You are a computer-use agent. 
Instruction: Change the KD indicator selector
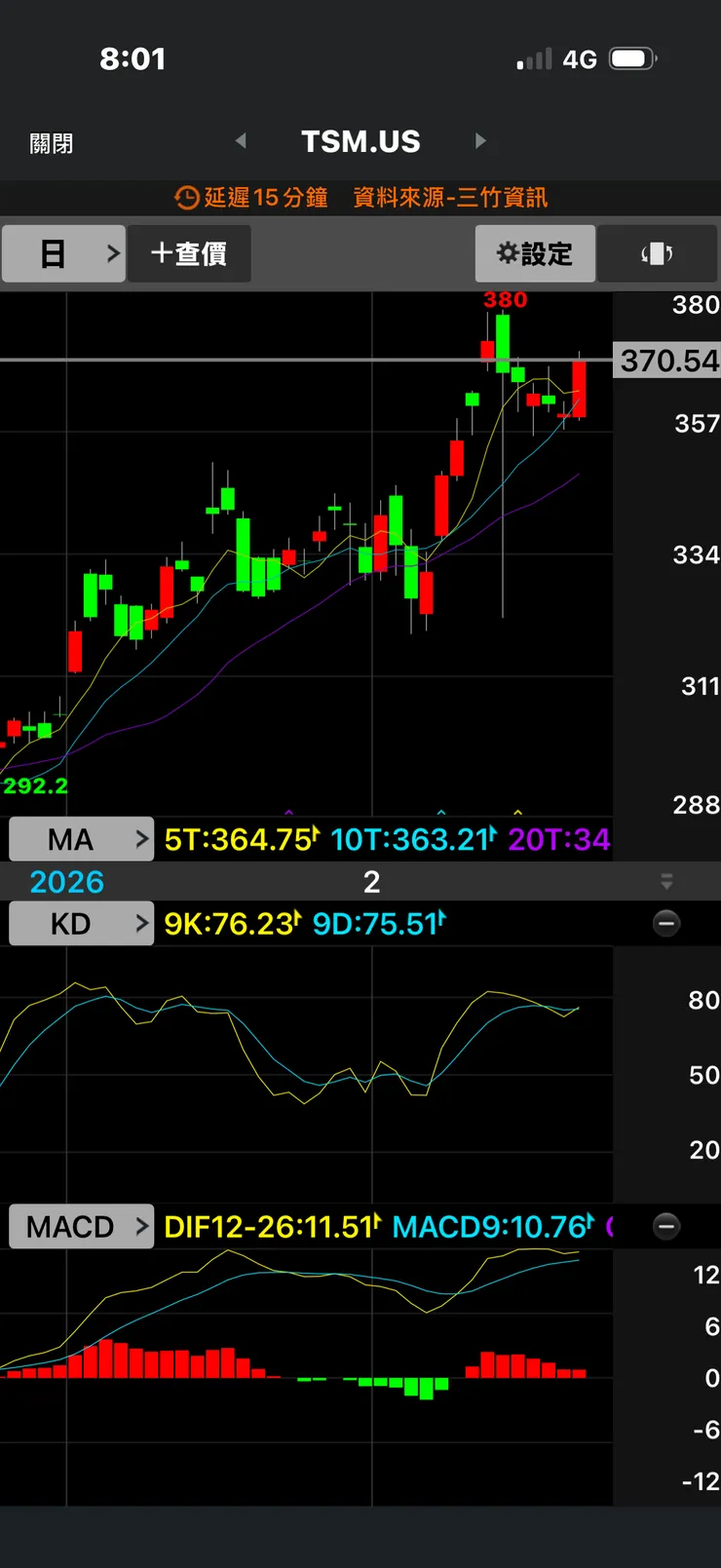click(x=82, y=923)
